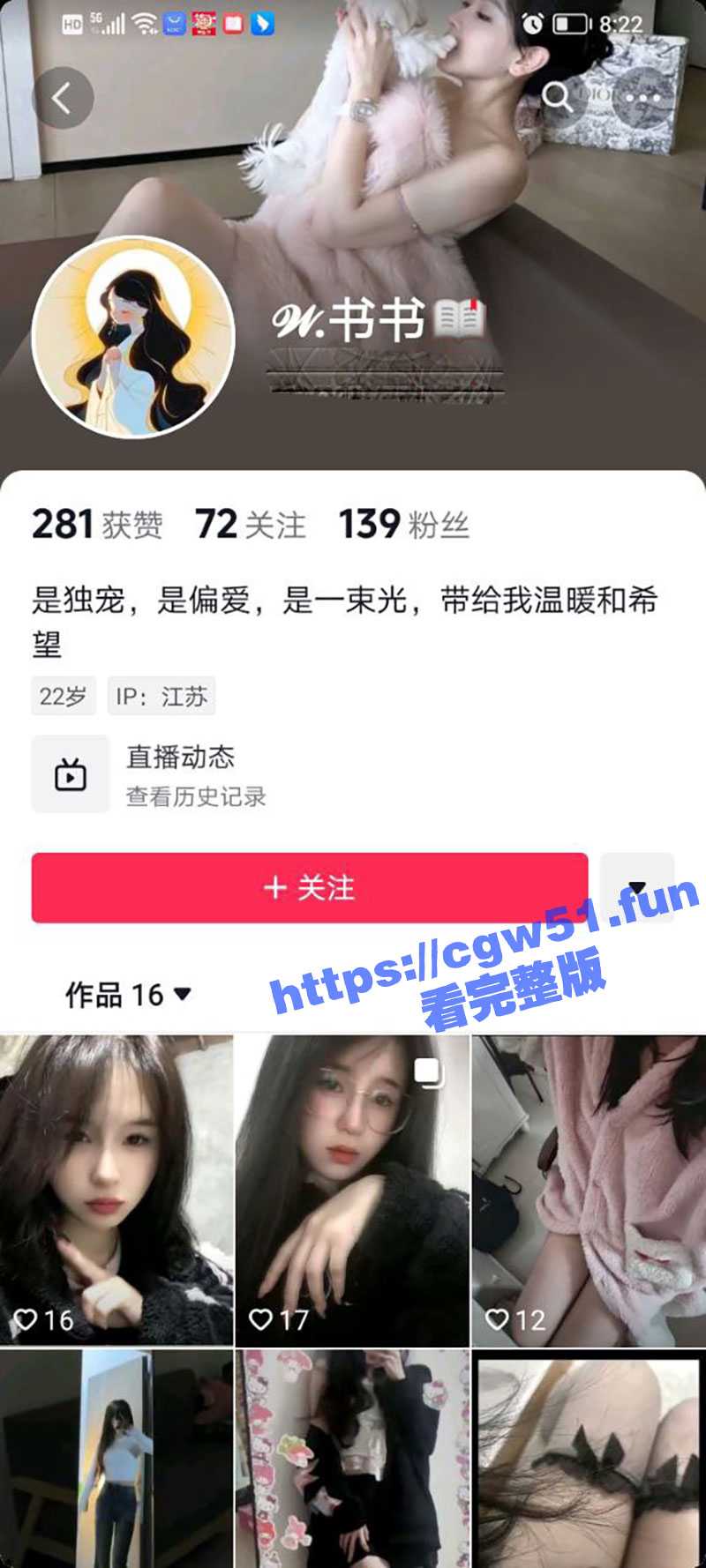
Task: View the 72 关注 following list
Action: click(250, 524)
